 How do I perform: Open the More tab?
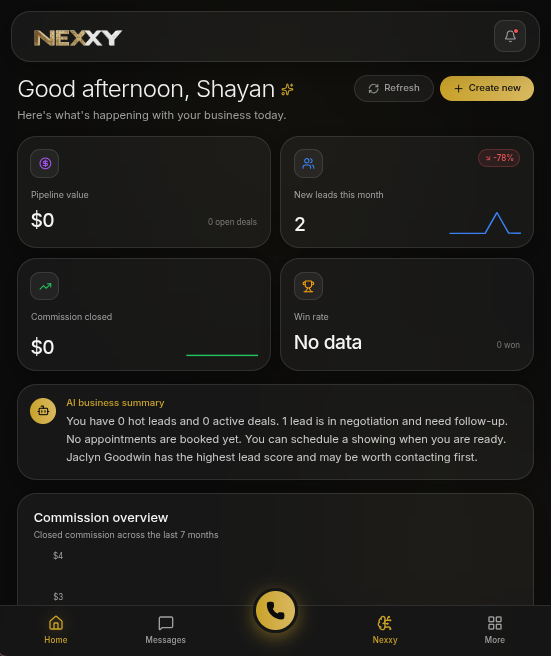click(495, 630)
